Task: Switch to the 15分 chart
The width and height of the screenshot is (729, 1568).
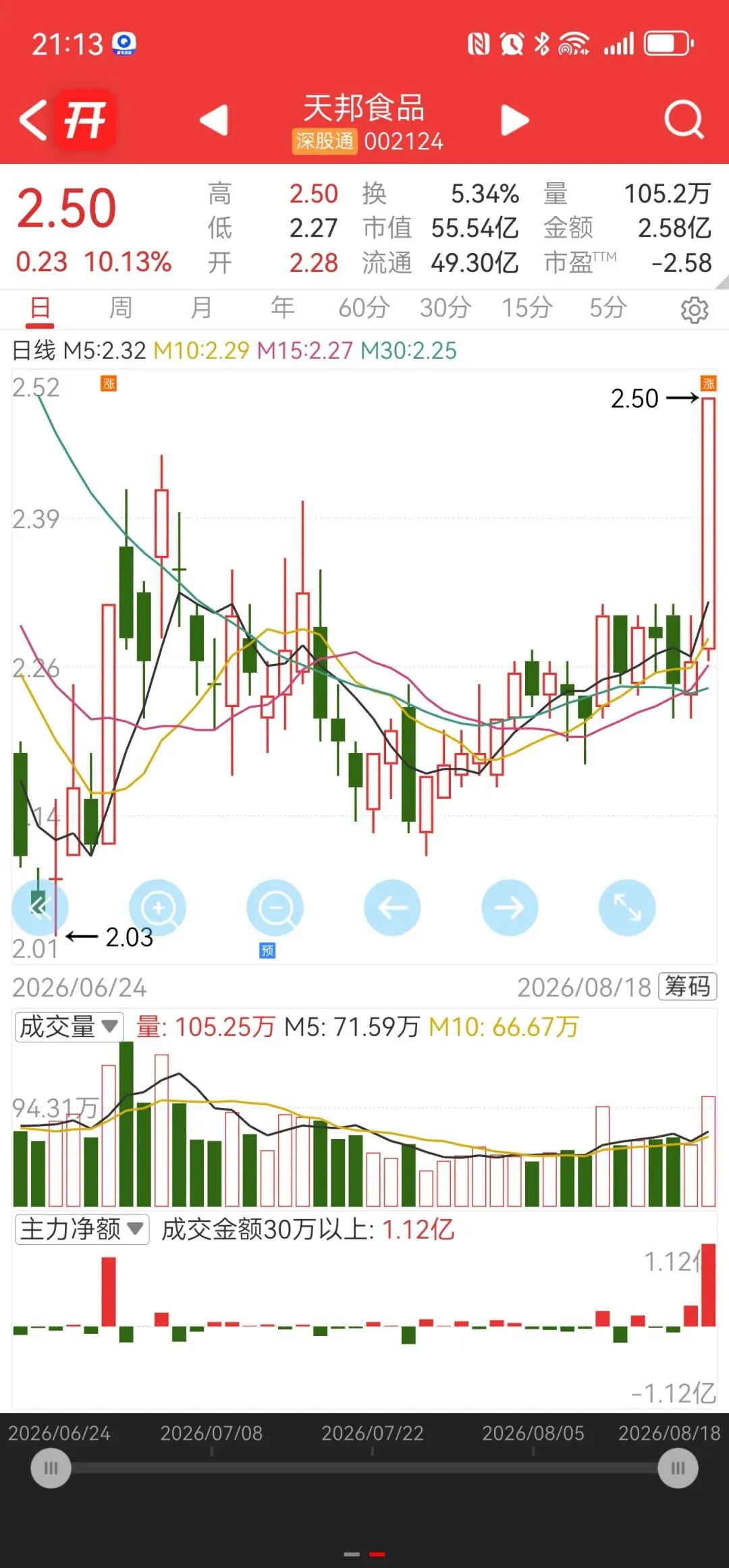Action: coord(526,308)
